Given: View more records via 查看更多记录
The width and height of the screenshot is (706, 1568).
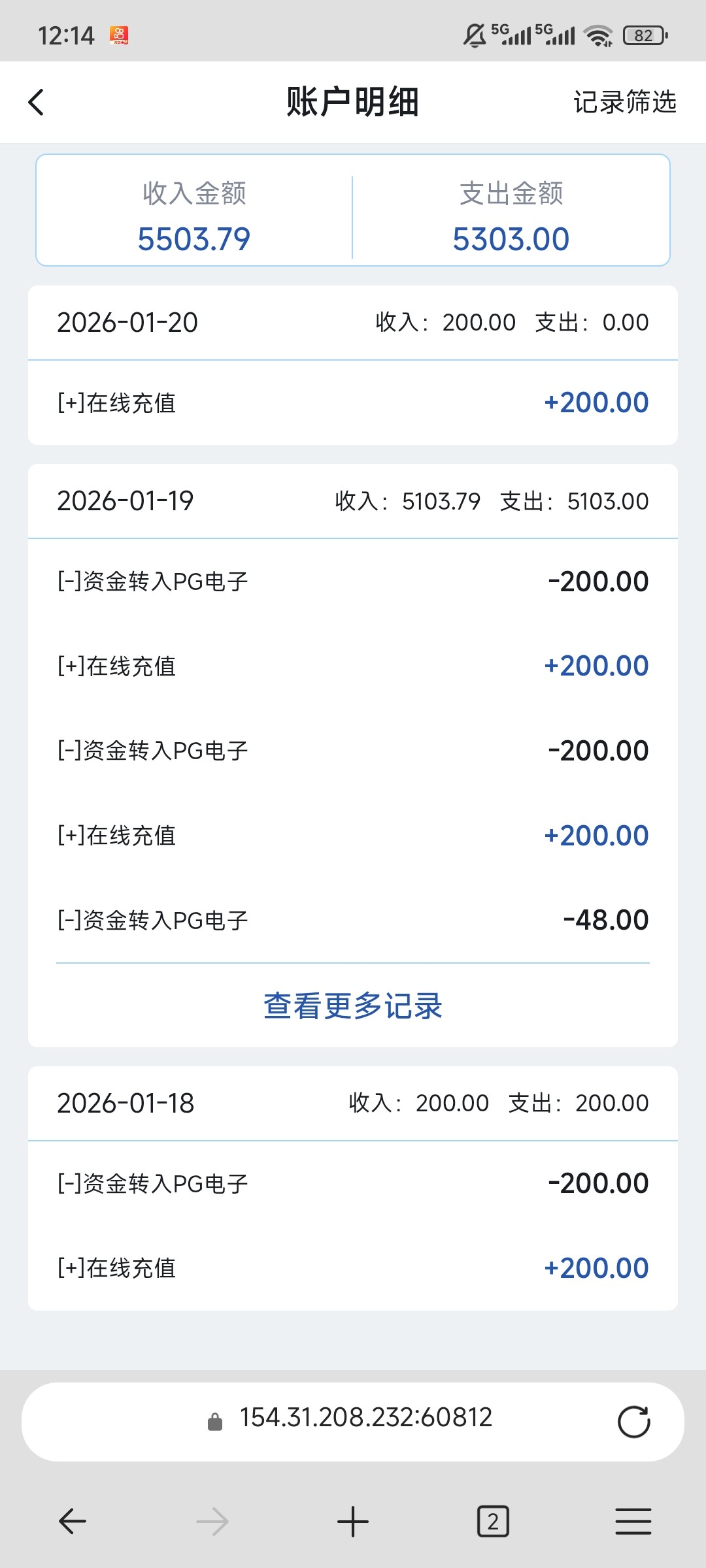Looking at the screenshot, I should tap(353, 1006).
